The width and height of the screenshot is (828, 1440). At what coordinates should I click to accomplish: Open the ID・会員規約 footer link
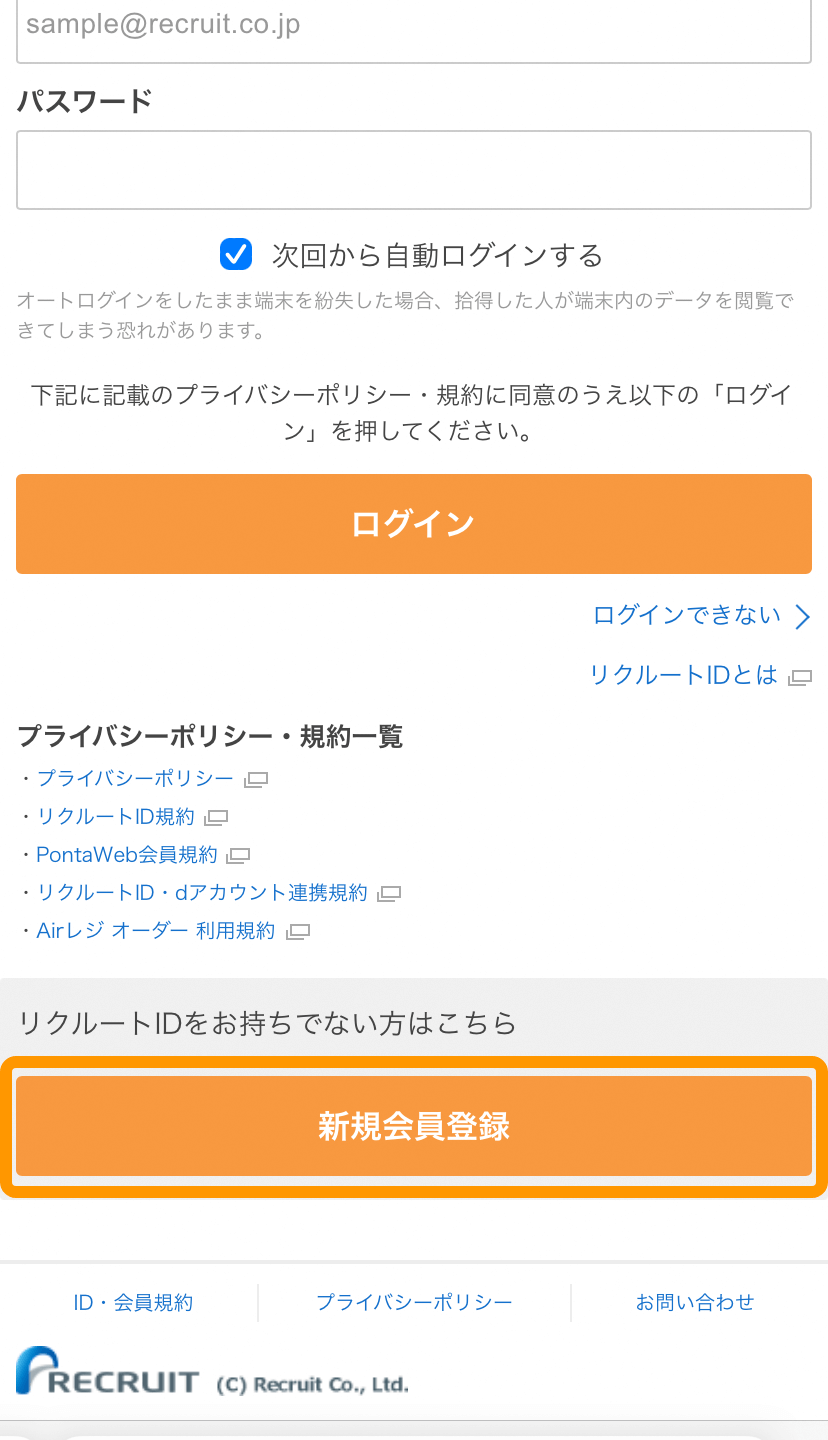point(133,1302)
